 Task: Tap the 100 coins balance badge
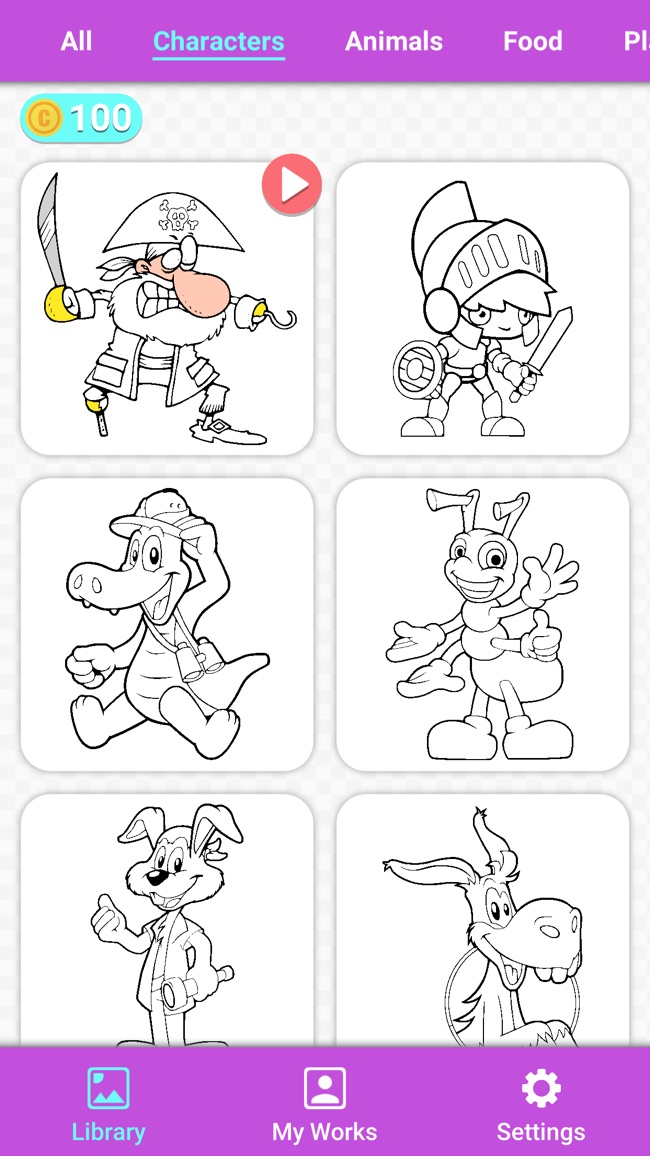point(81,118)
